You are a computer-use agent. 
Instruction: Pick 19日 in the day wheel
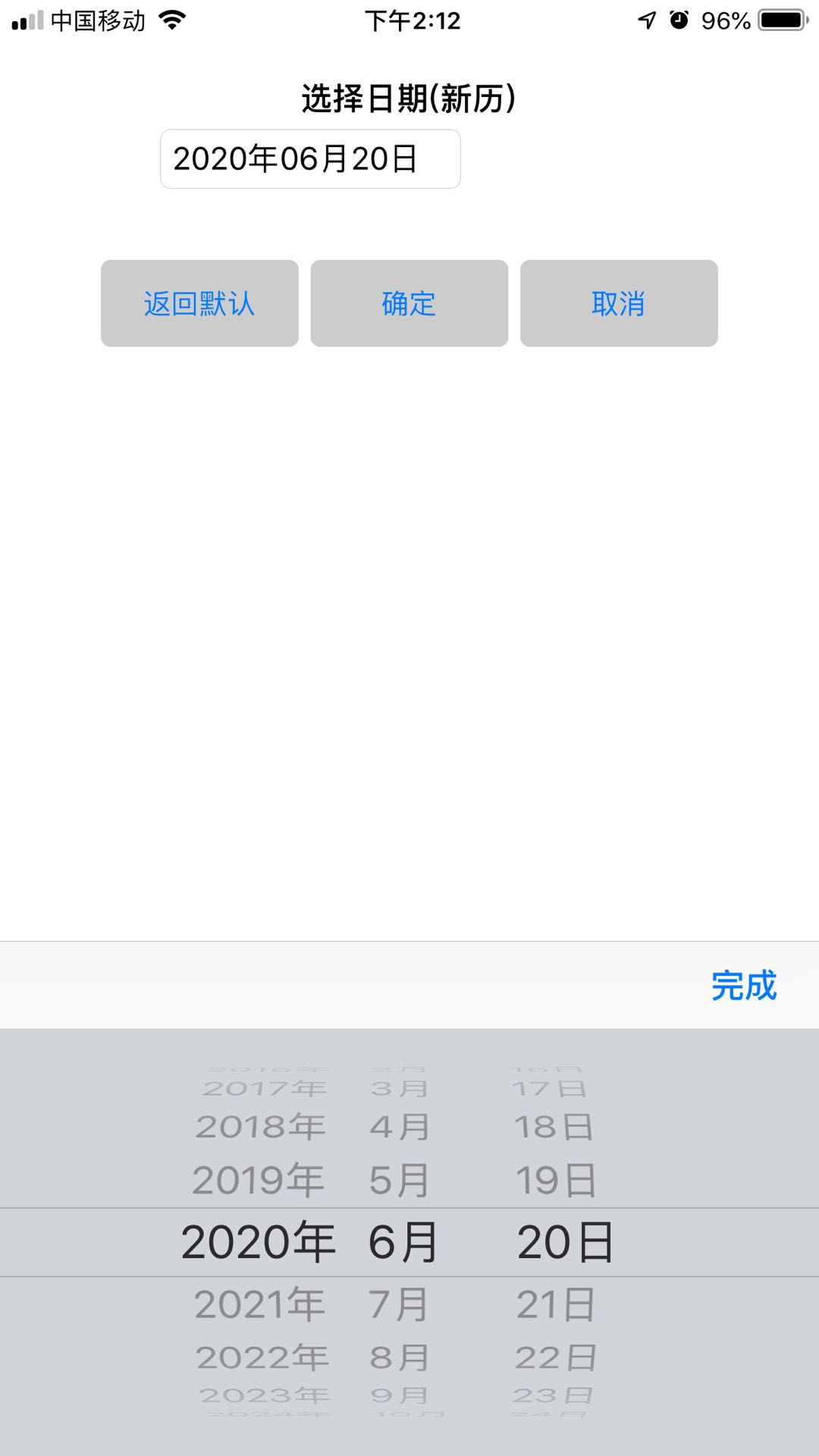(556, 1181)
